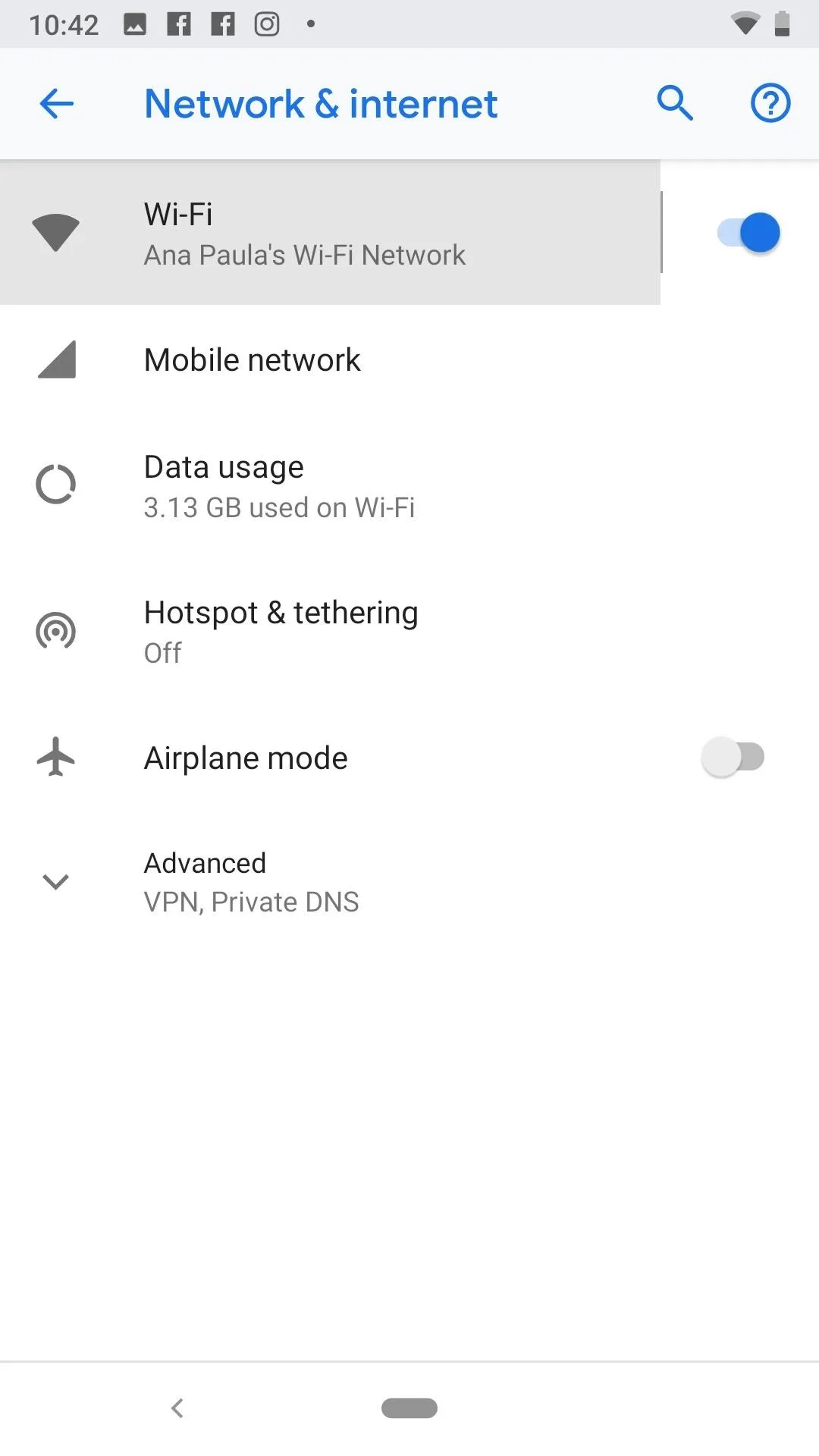View Data usage details

pos(409,486)
